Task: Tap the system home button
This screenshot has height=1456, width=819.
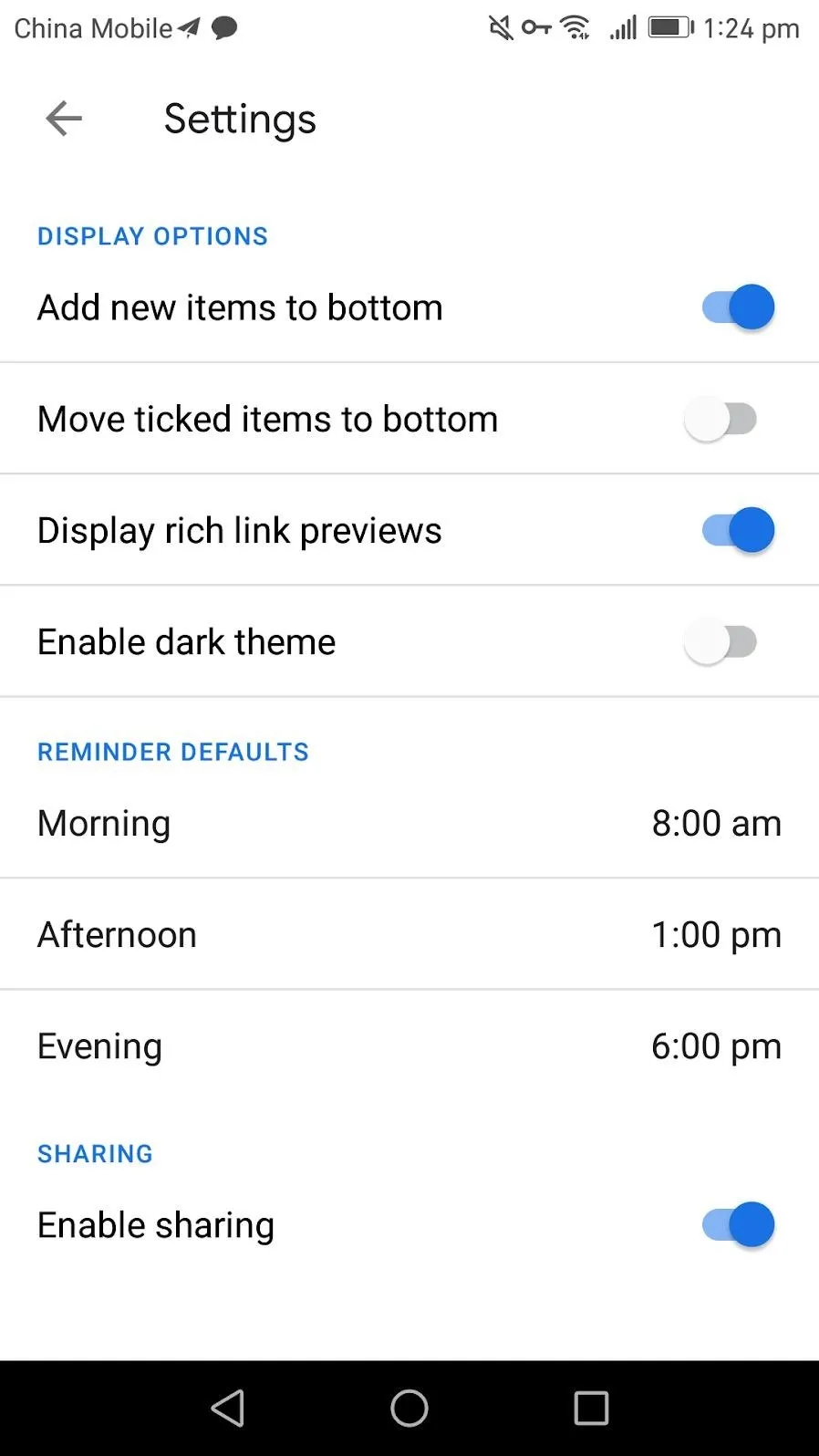Action: pos(409,1408)
